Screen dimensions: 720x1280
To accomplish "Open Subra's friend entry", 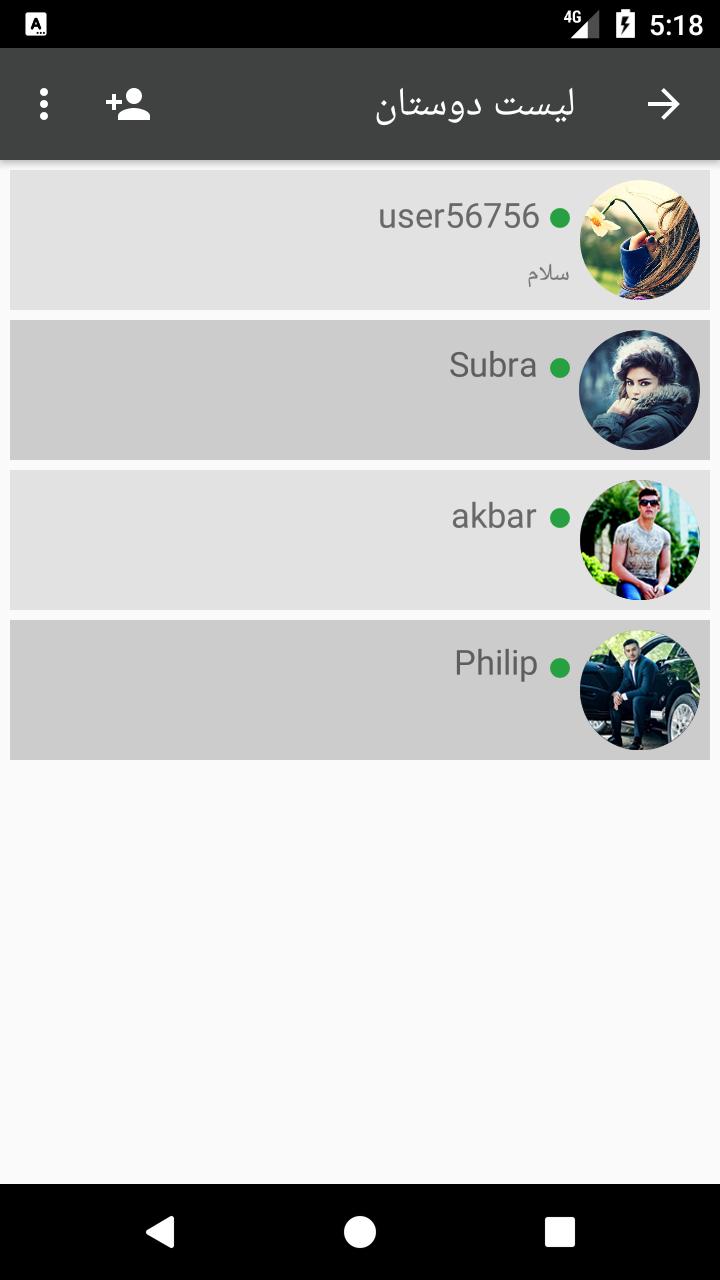I will 360,390.
